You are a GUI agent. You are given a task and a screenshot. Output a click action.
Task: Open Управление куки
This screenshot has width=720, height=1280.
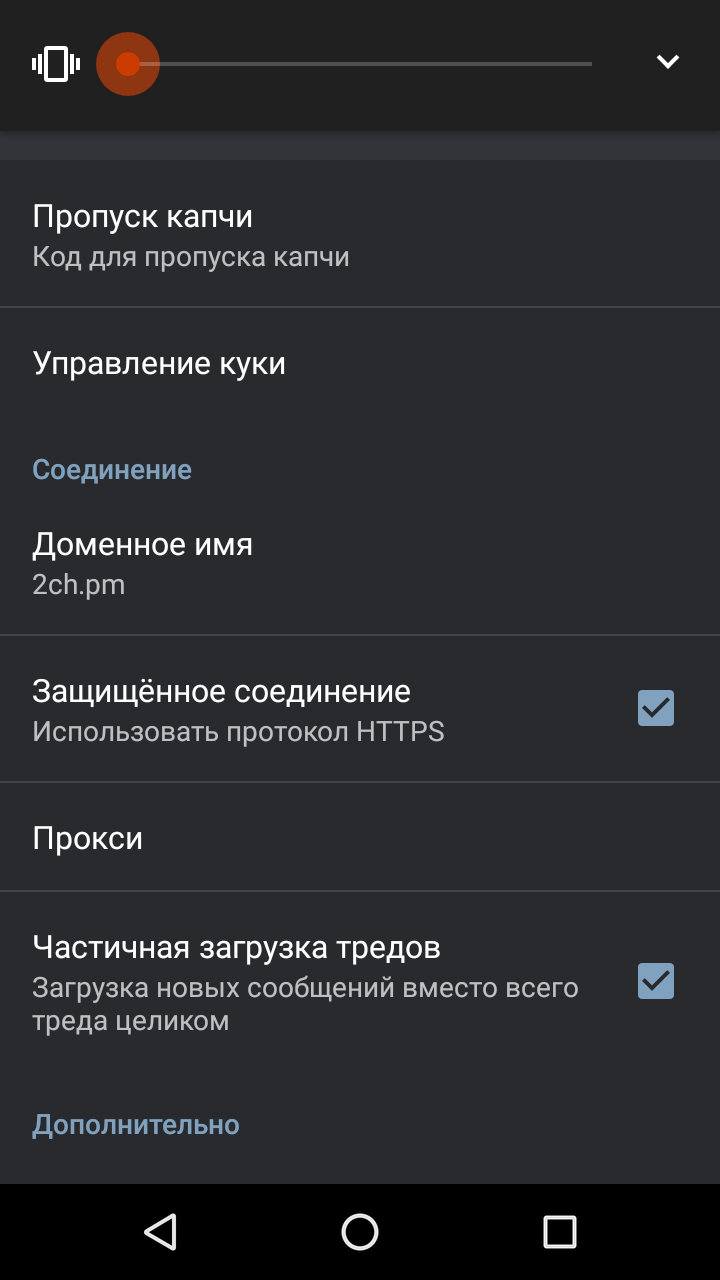(360, 362)
